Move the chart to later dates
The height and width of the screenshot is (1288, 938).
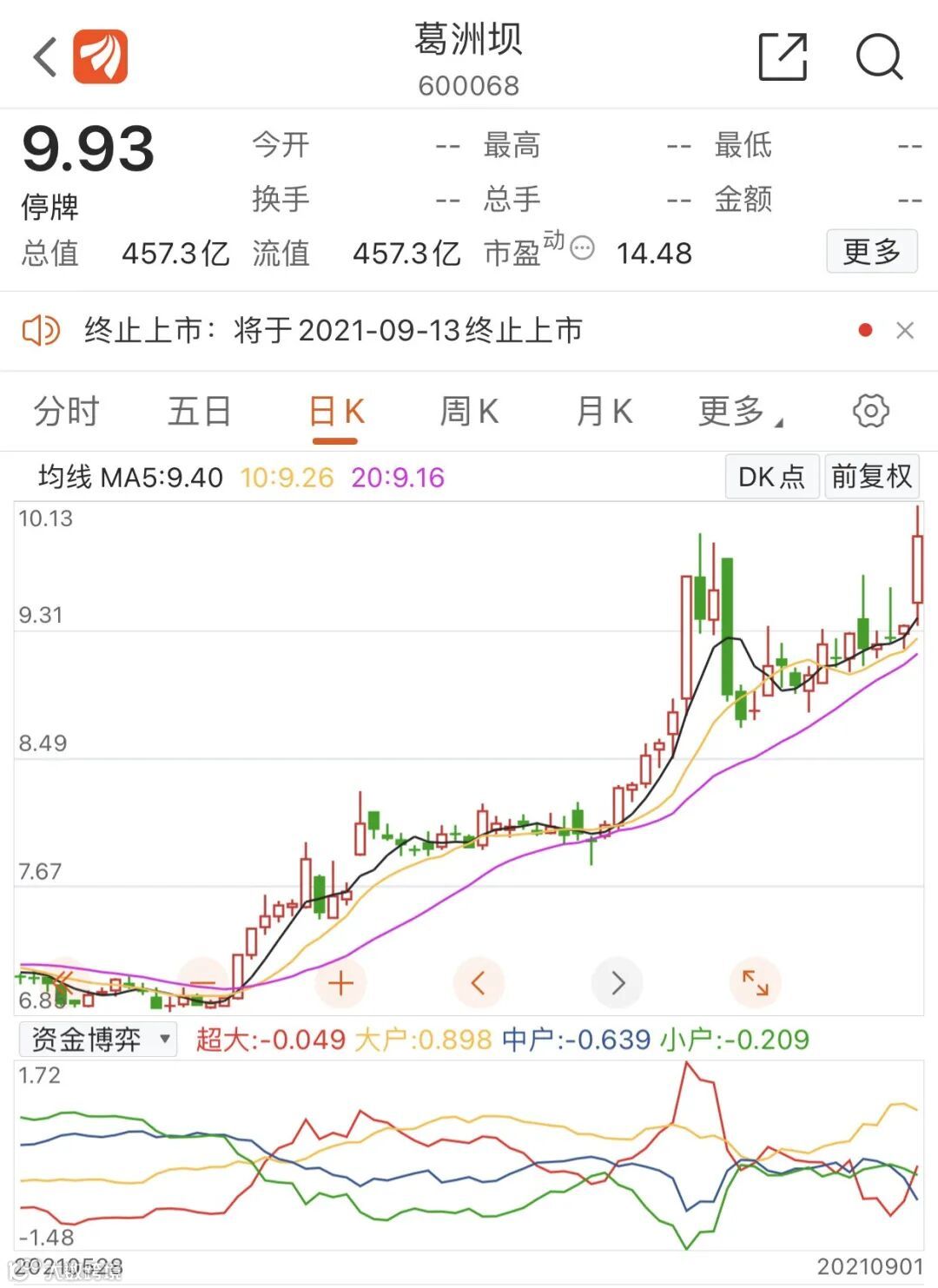click(618, 983)
